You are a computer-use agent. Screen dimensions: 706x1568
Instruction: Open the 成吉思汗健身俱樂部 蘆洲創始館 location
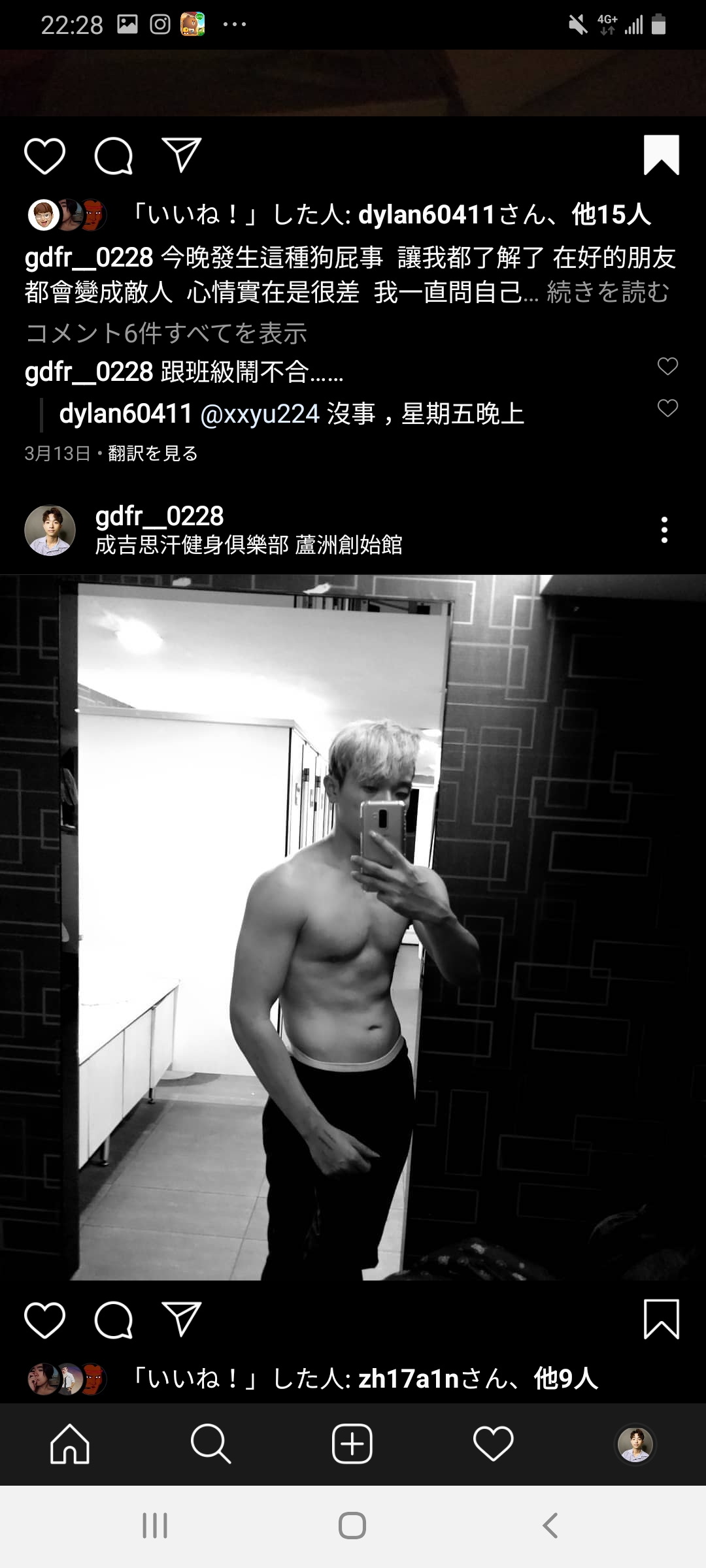tap(248, 544)
